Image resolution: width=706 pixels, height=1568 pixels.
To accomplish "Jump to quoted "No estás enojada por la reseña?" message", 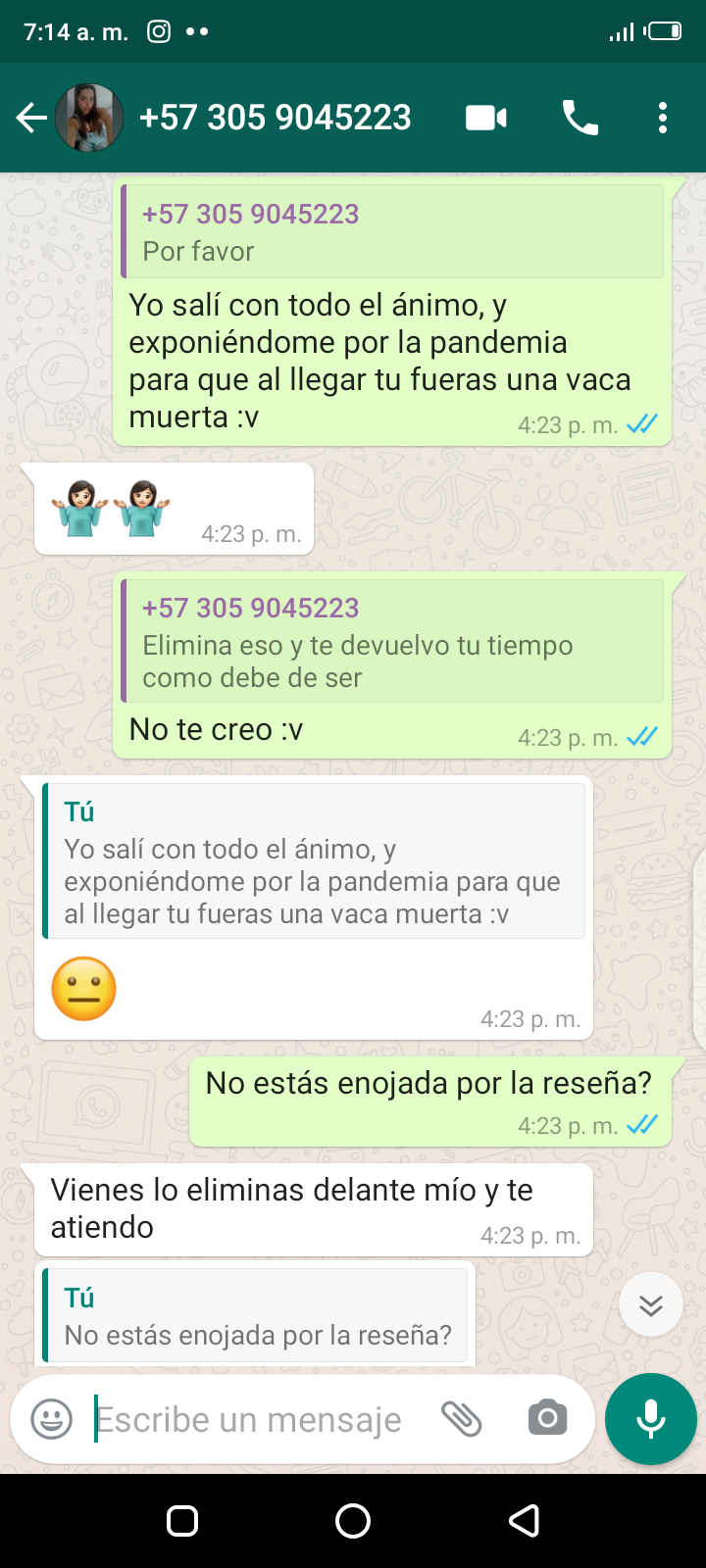I will pos(257,1316).
